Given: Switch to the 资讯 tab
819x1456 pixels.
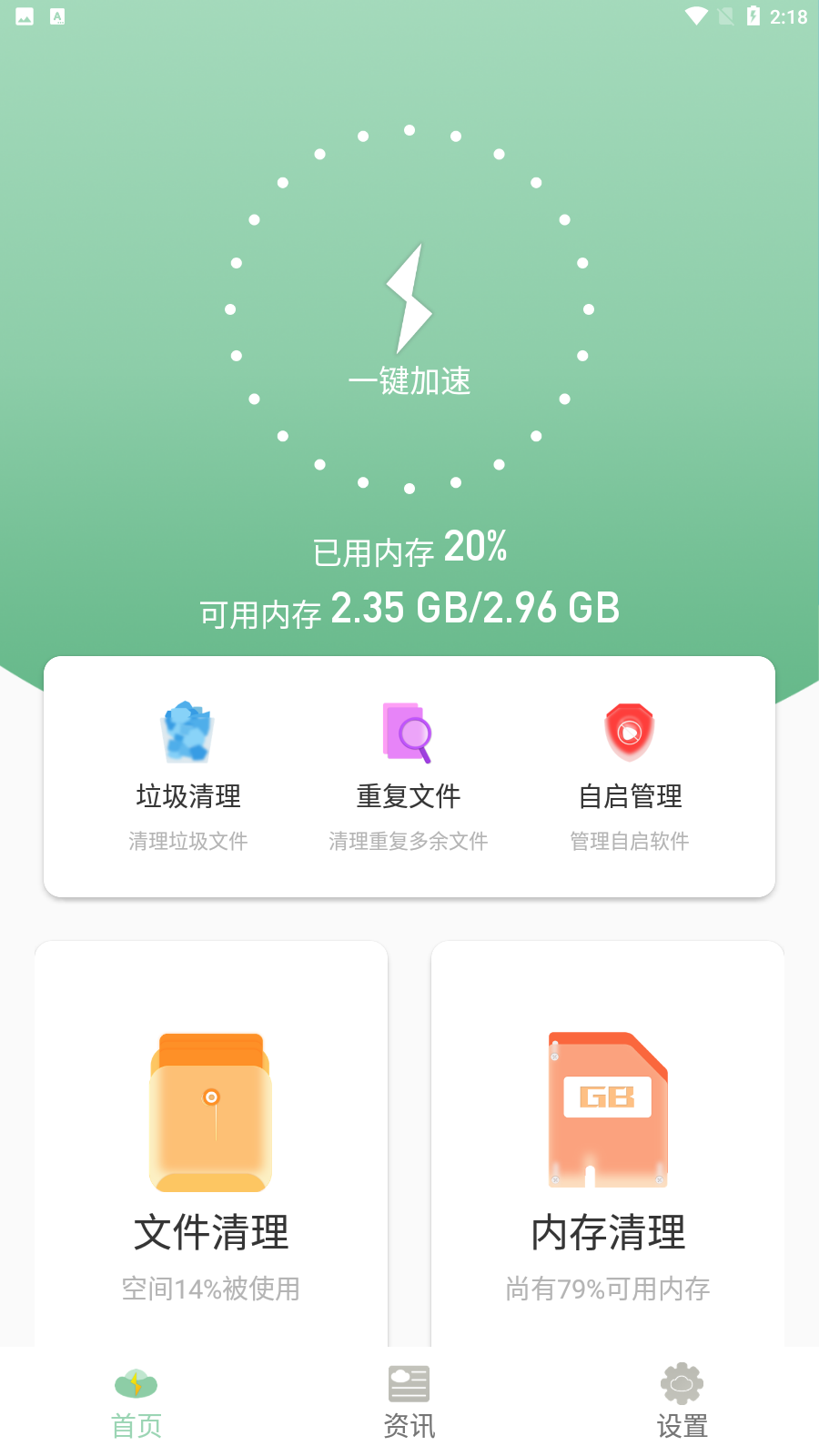Looking at the screenshot, I should point(409,1401).
